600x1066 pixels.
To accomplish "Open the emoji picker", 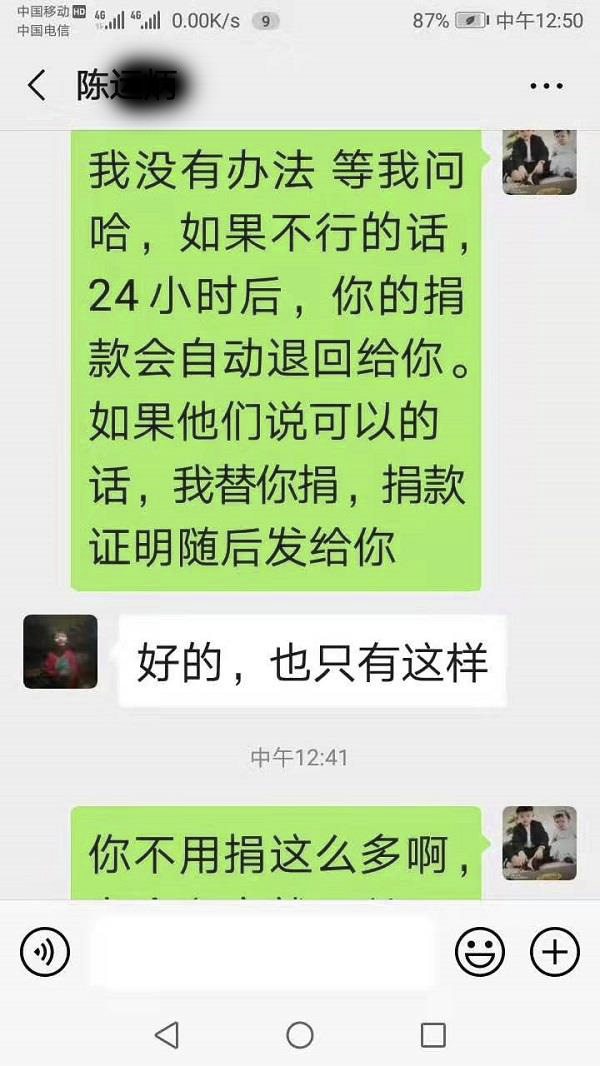I will point(480,951).
